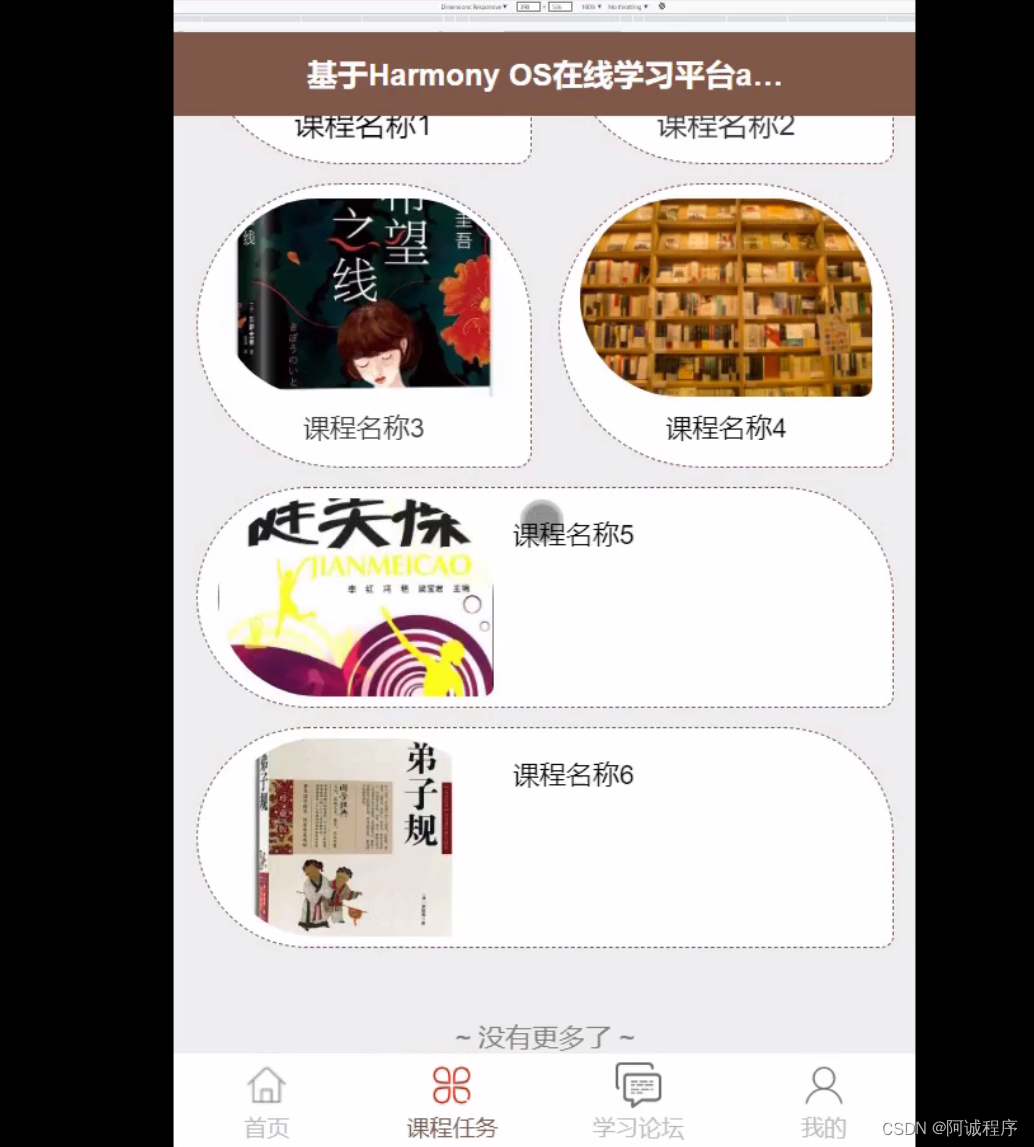Click the rotate orientation icon in device toolbar
Screen dimensions: 1034x1147
click(x=662, y=6)
